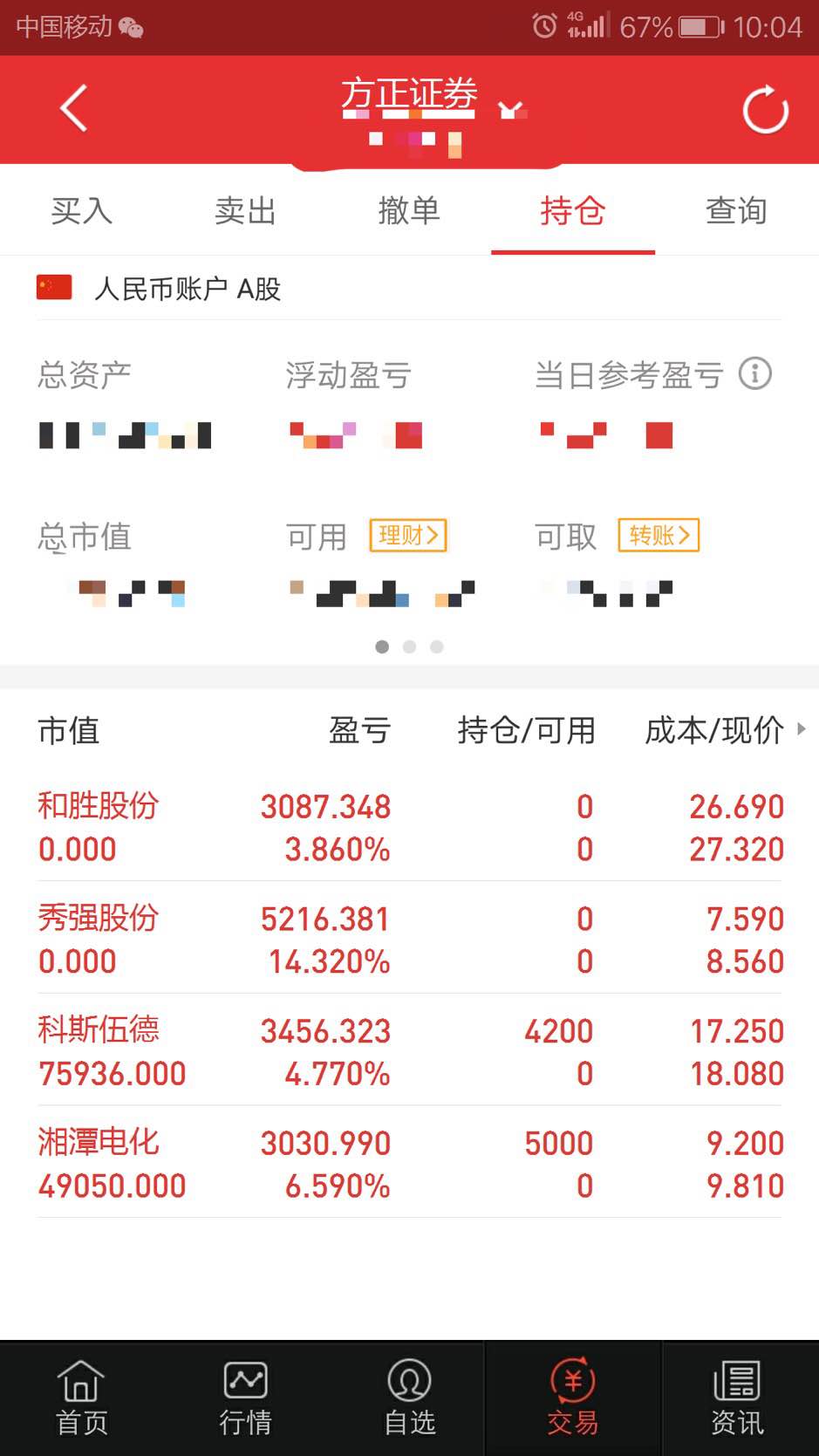This screenshot has height=1456, width=819.
Task: Tap the 理财 button next to 可用
Action: pyautogui.click(x=409, y=536)
